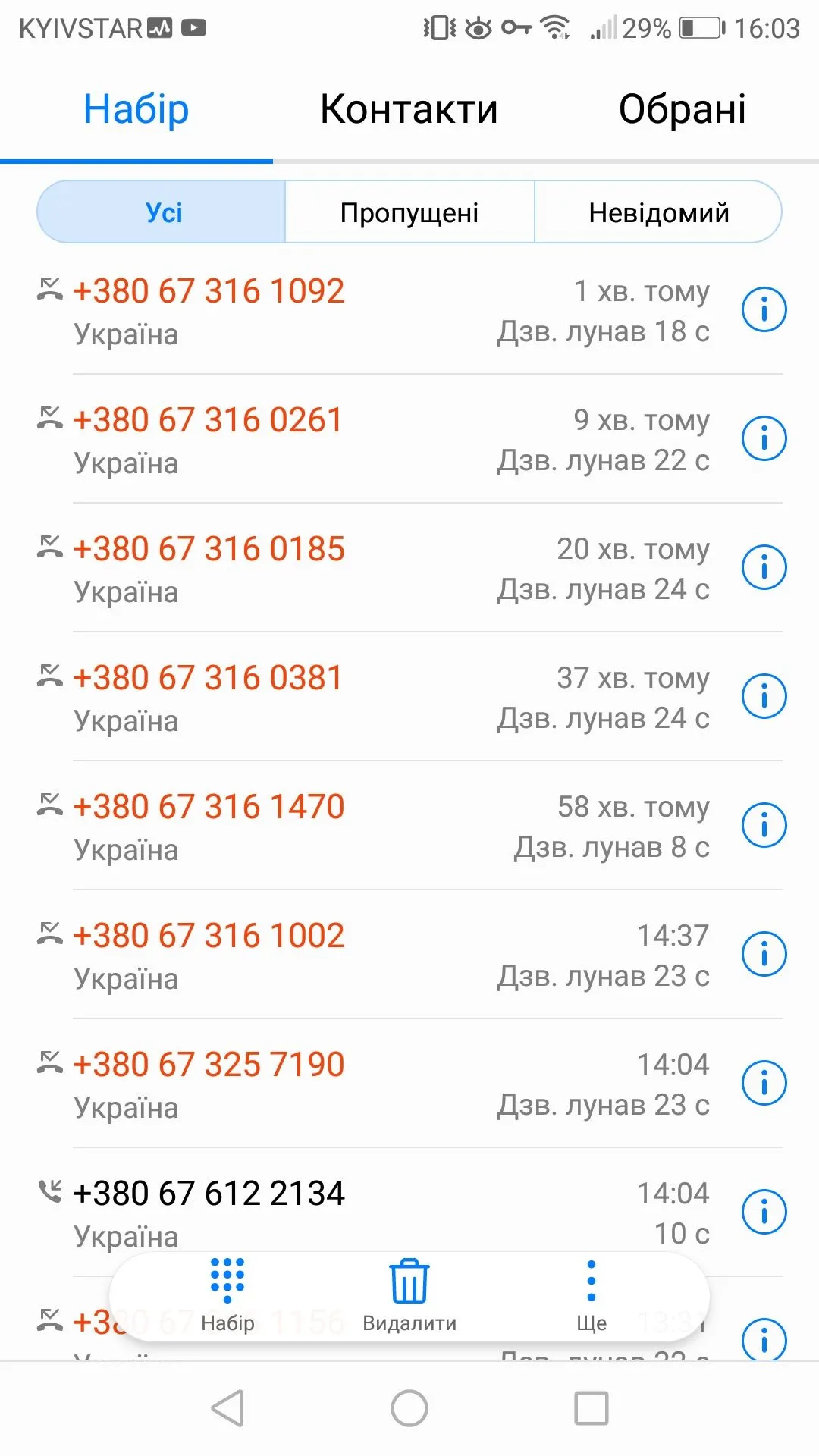The image size is (819, 1456).
Task: Open recent apps from the navigation bar
Action: (591, 1408)
